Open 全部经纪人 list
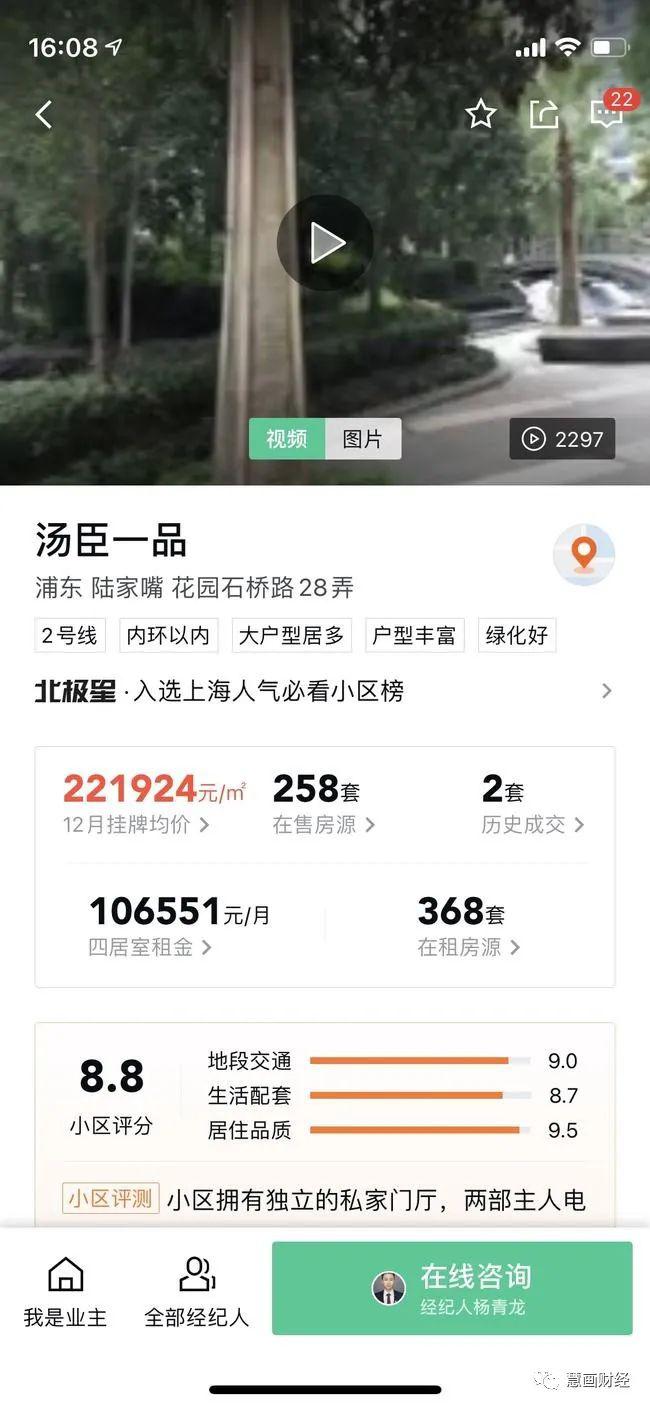650x1408 pixels. click(x=197, y=1291)
